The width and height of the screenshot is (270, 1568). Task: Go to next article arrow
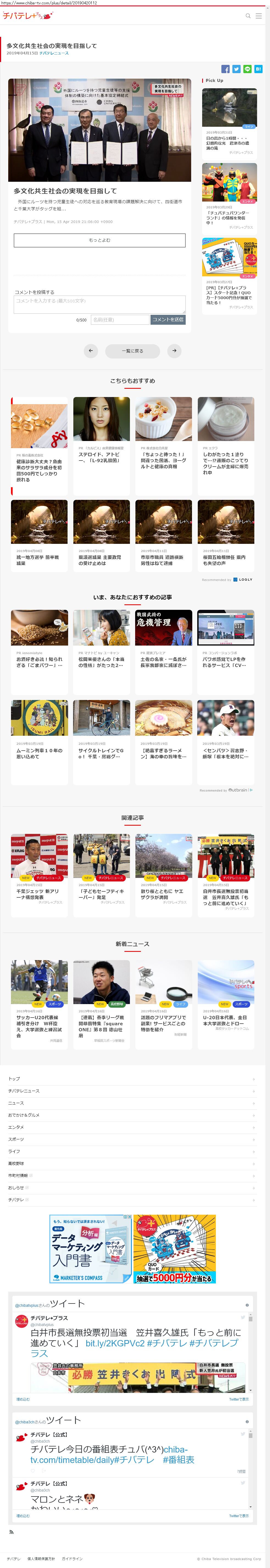point(174,351)
